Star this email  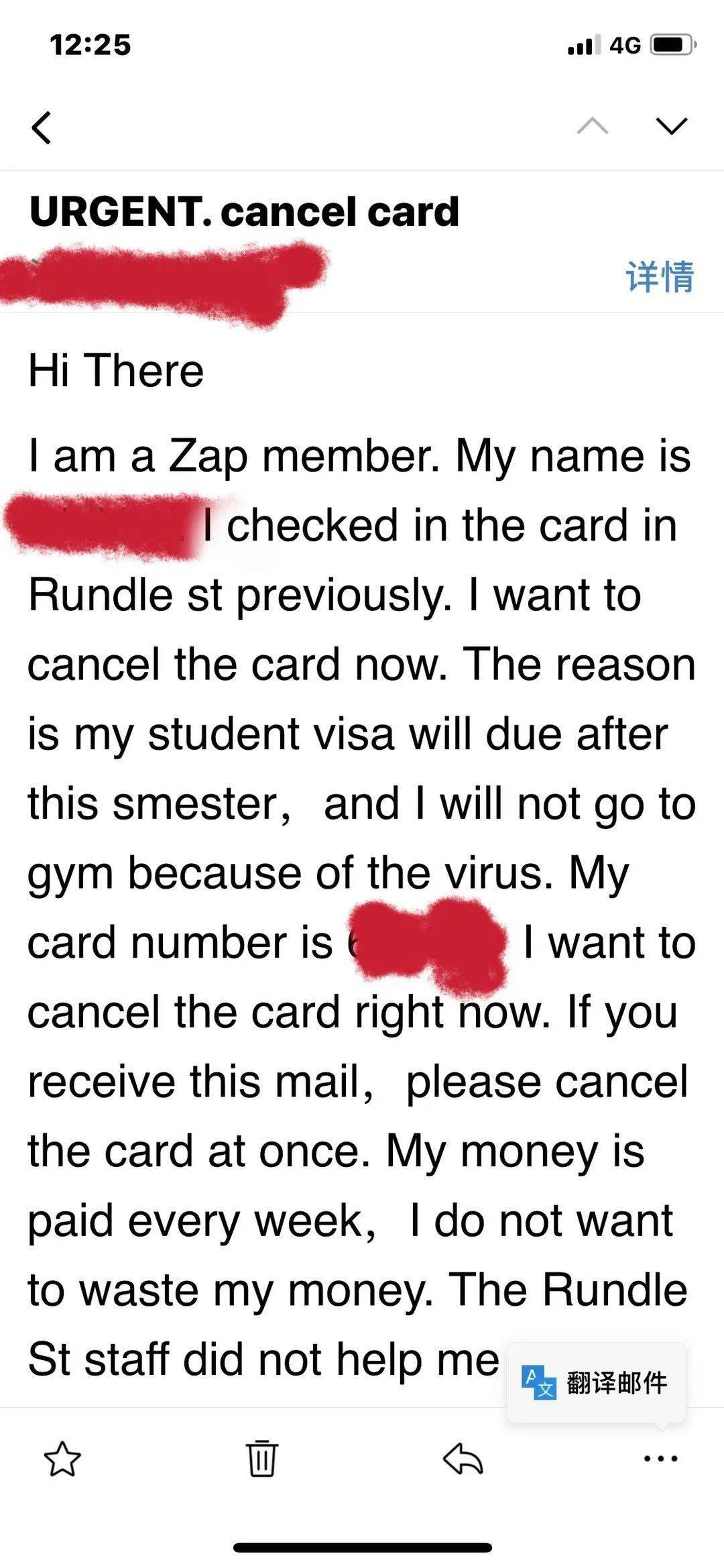[62, 1458]
